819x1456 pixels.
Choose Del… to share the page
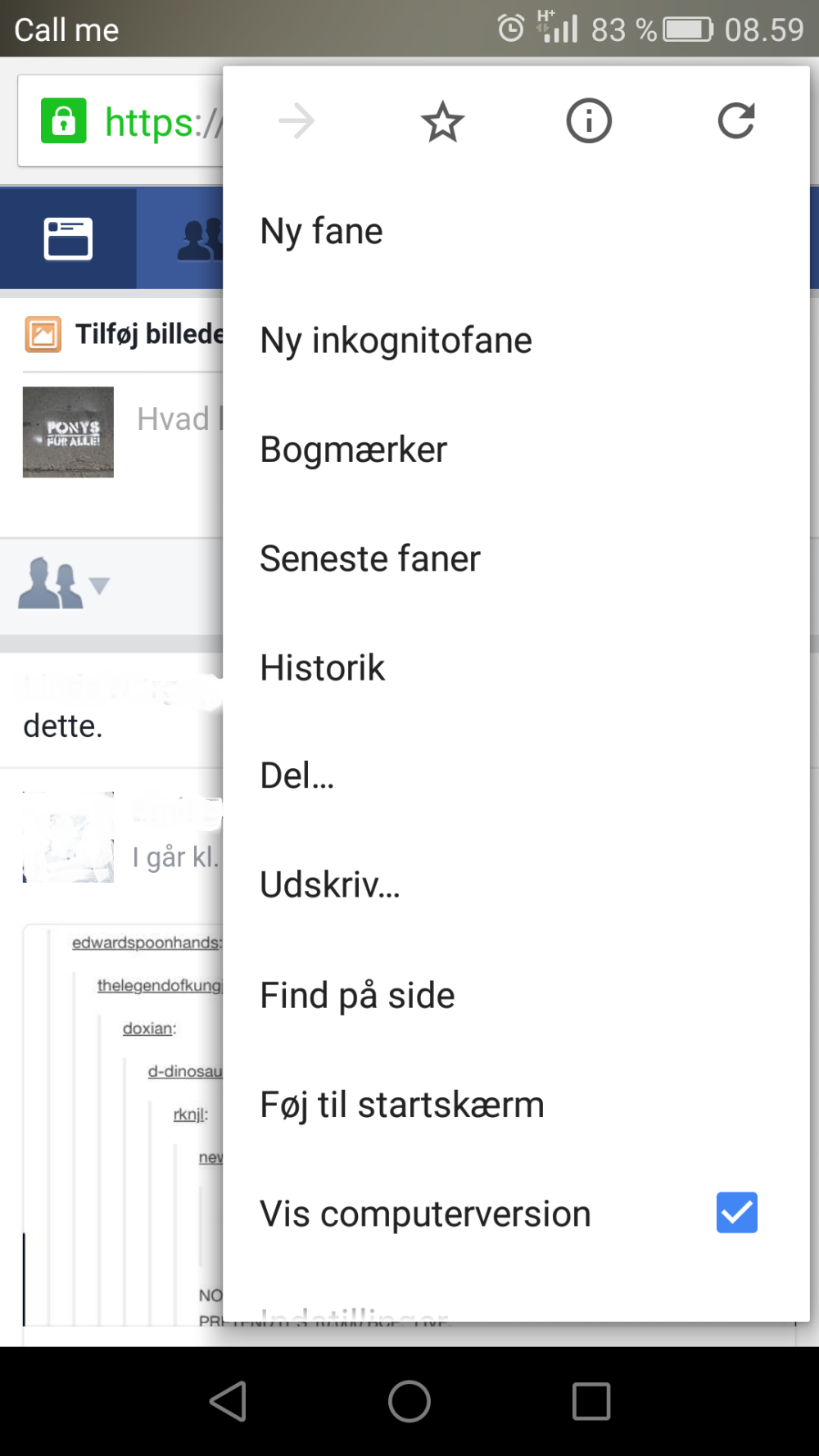point(296,775)
